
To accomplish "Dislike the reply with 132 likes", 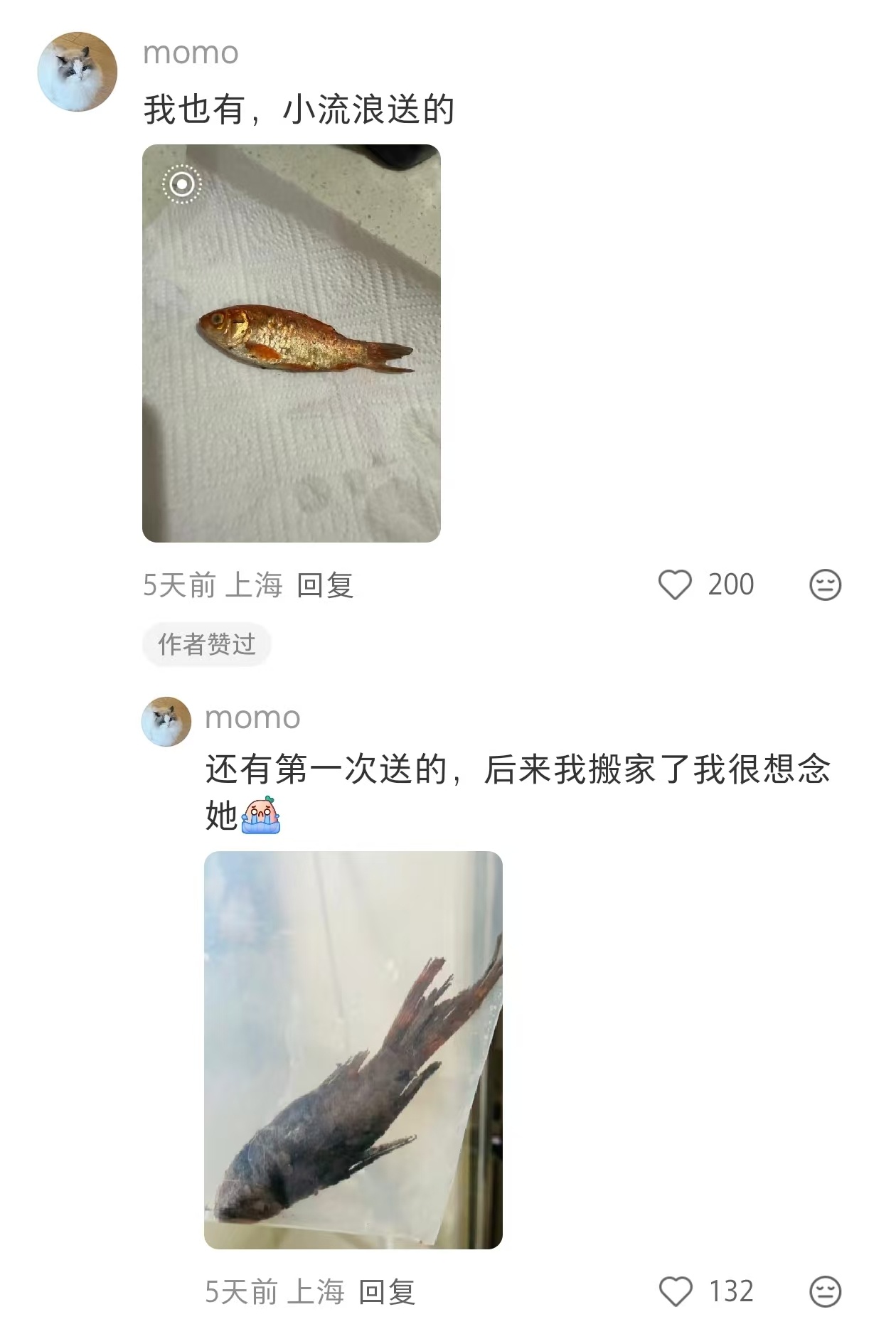I will (x=825, y=1291).
